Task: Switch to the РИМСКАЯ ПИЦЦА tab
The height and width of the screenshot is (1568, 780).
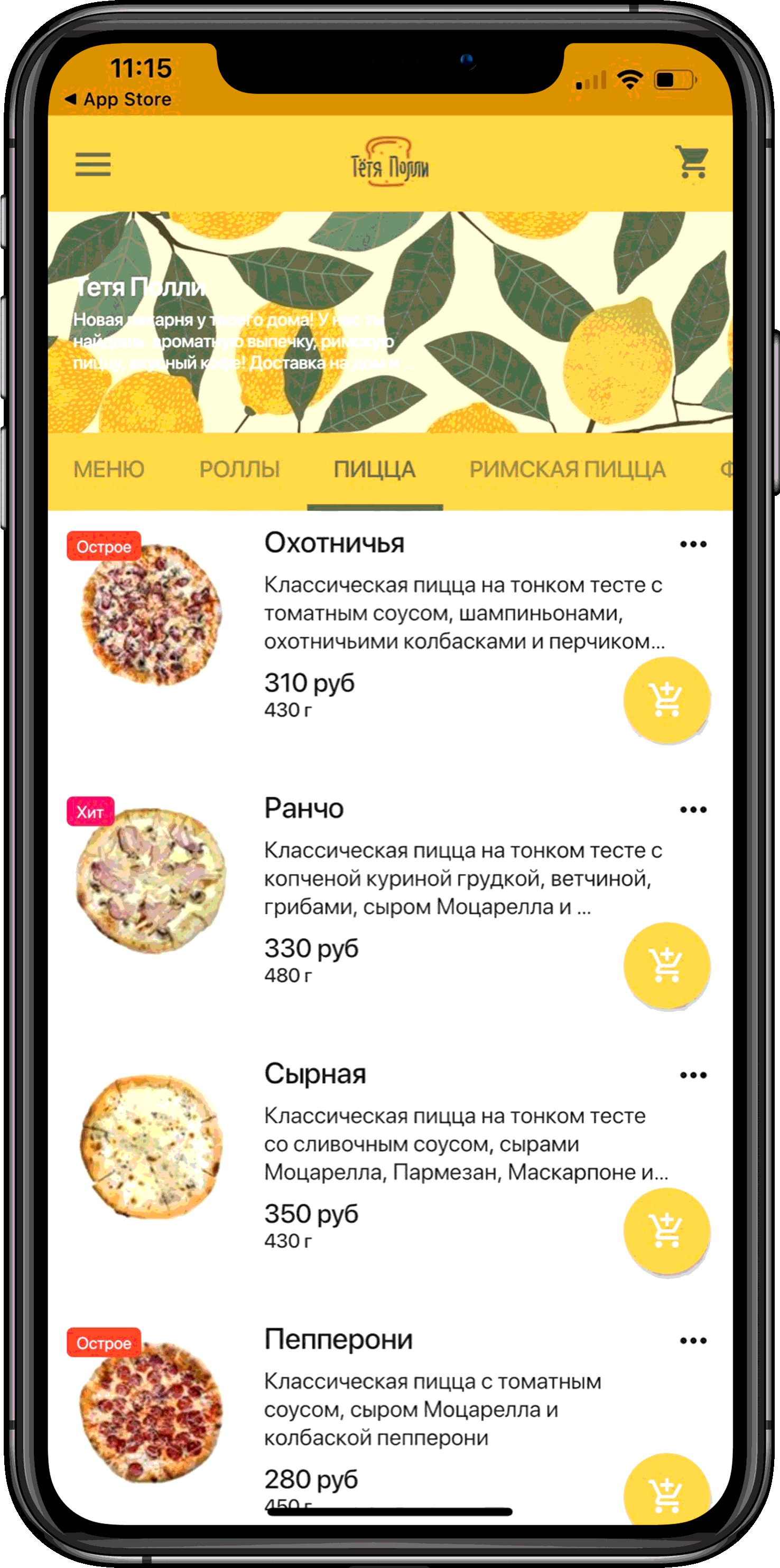Action: (567, 470)
